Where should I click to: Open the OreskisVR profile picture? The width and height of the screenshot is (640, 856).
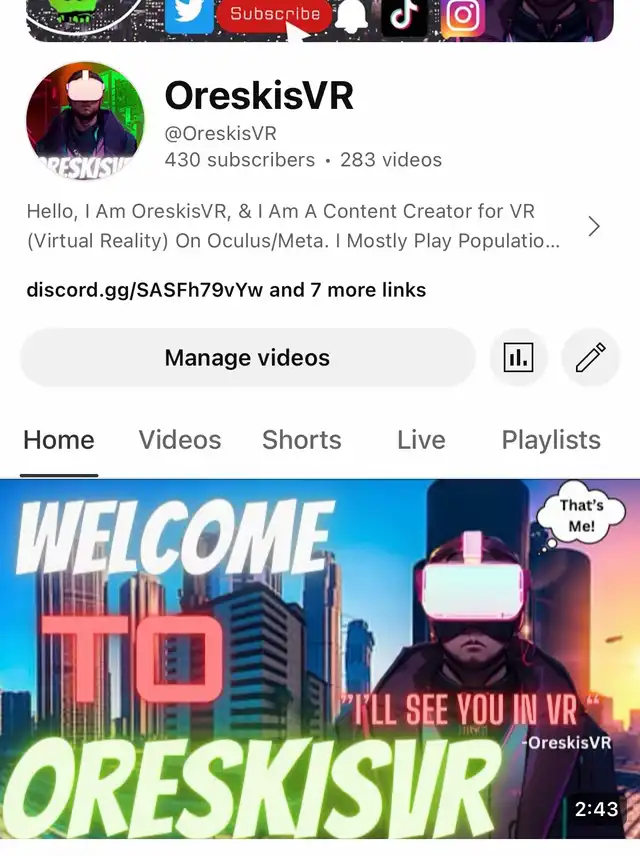pos(86,121)
